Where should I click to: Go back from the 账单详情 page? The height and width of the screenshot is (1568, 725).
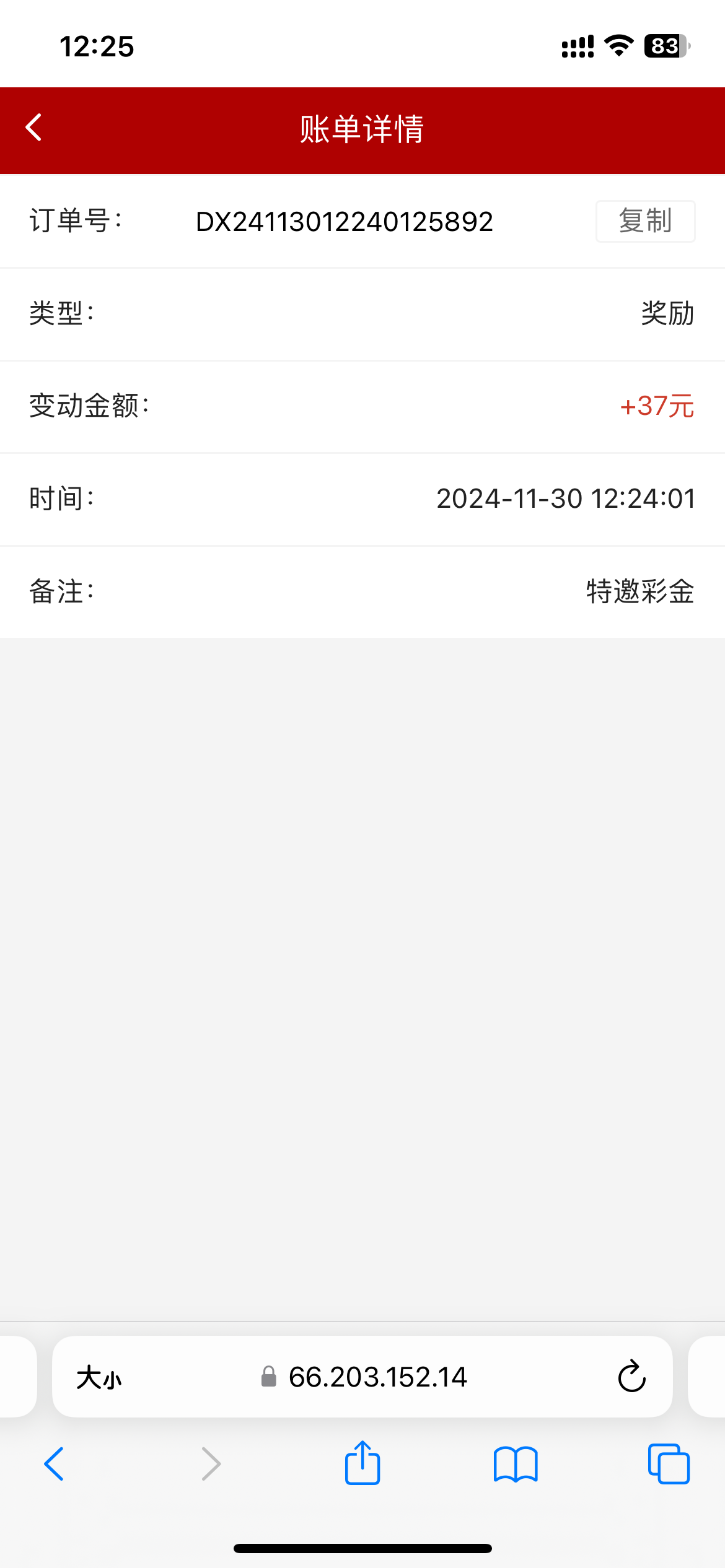[34, 128]
